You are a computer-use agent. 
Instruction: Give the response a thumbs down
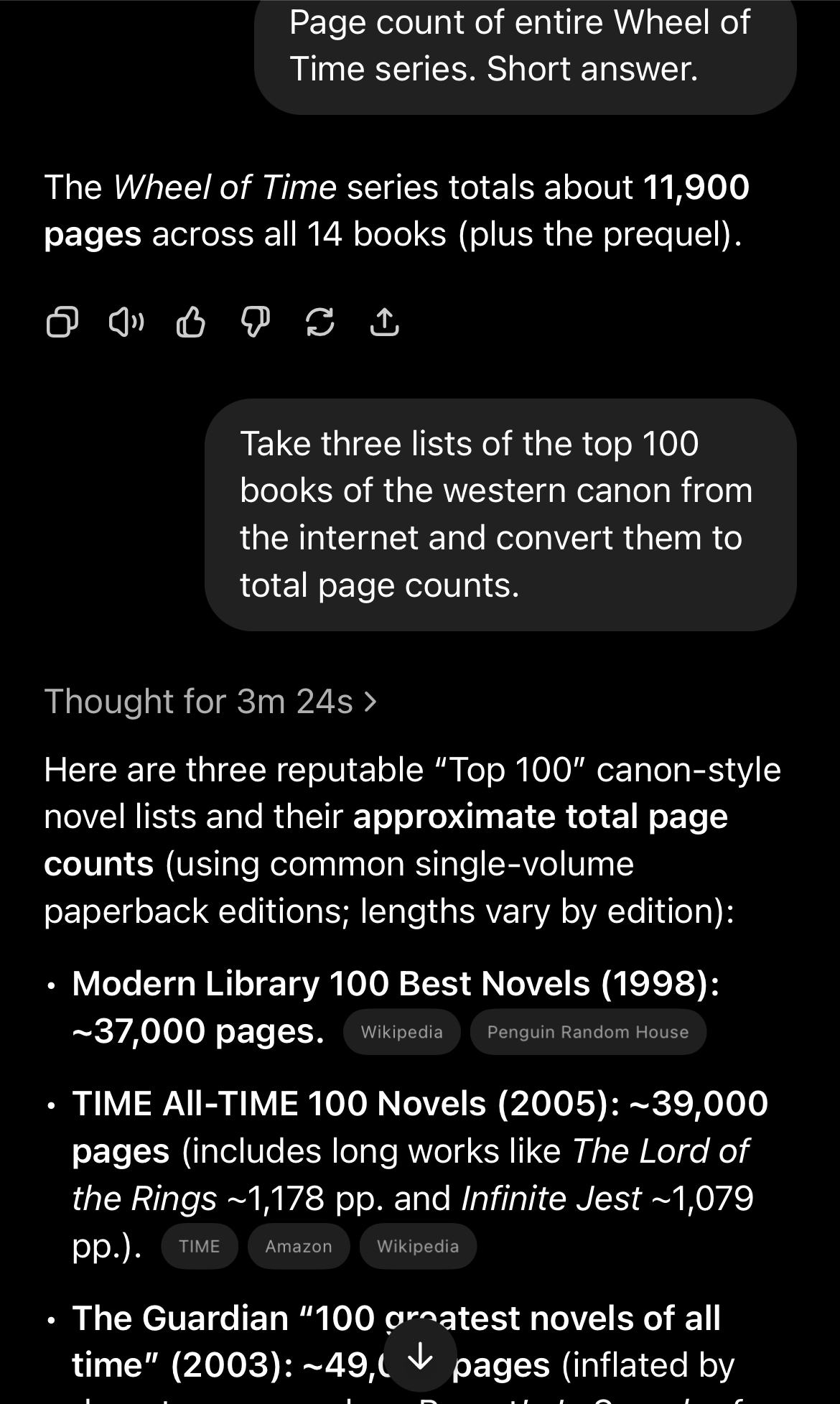click(255, 322)
